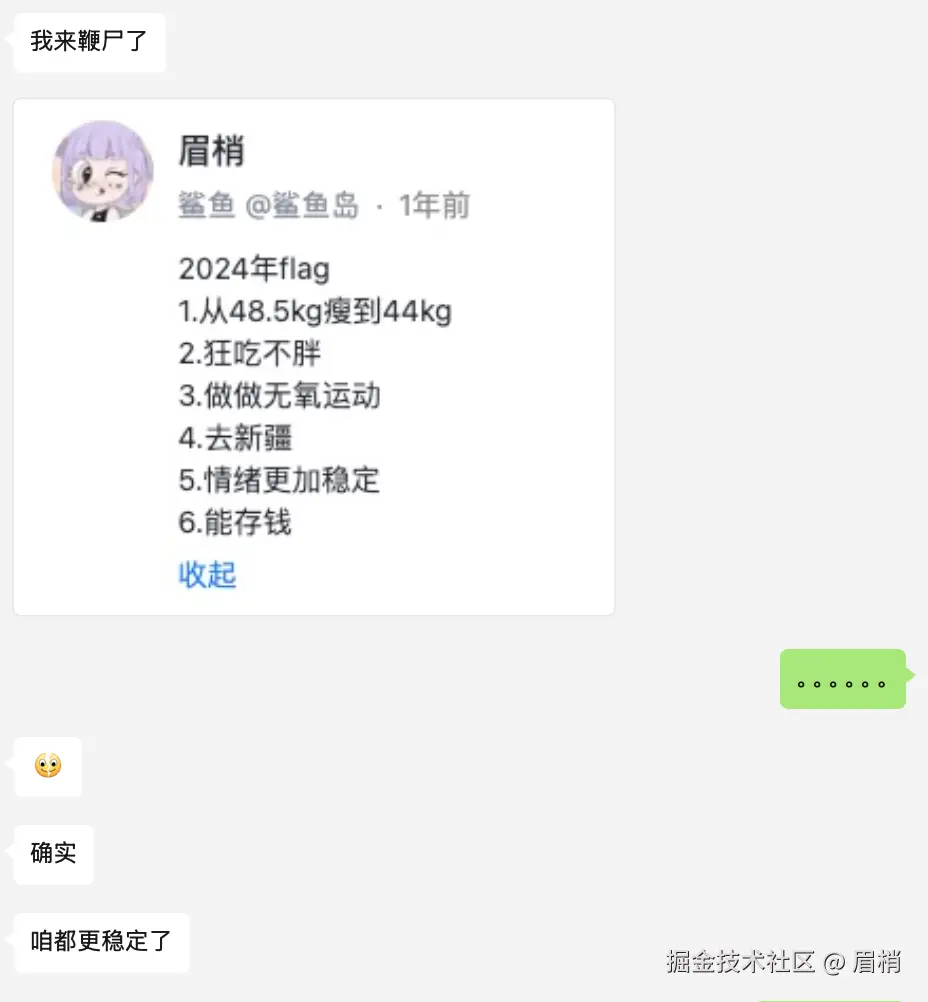This screenshot has width=928, height=1002.
Task: Select the 鲨鱼 community badge
Action: click(x=206, y=207)
